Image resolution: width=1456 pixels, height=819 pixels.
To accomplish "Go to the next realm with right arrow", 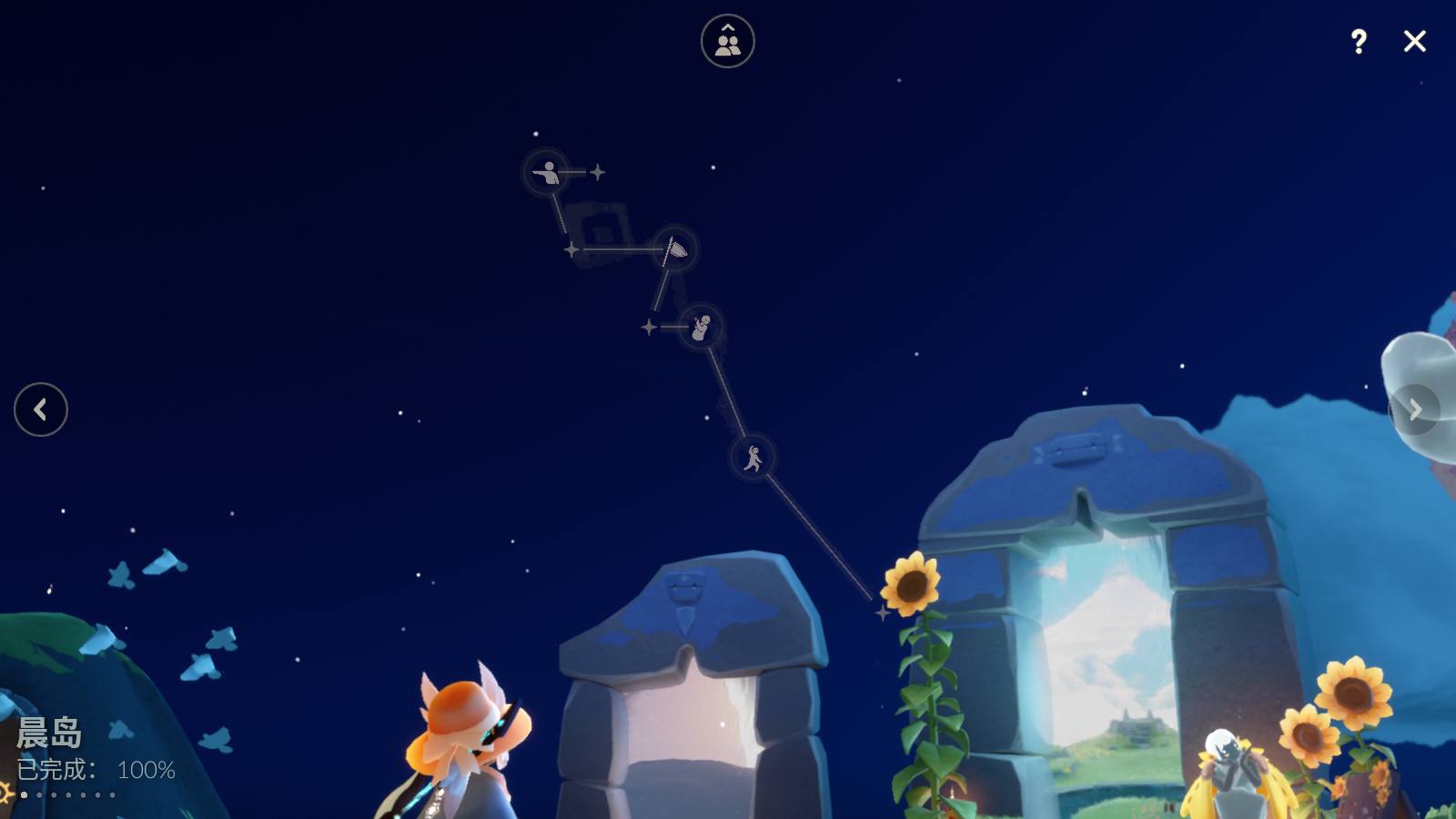I will [1414, 409].
